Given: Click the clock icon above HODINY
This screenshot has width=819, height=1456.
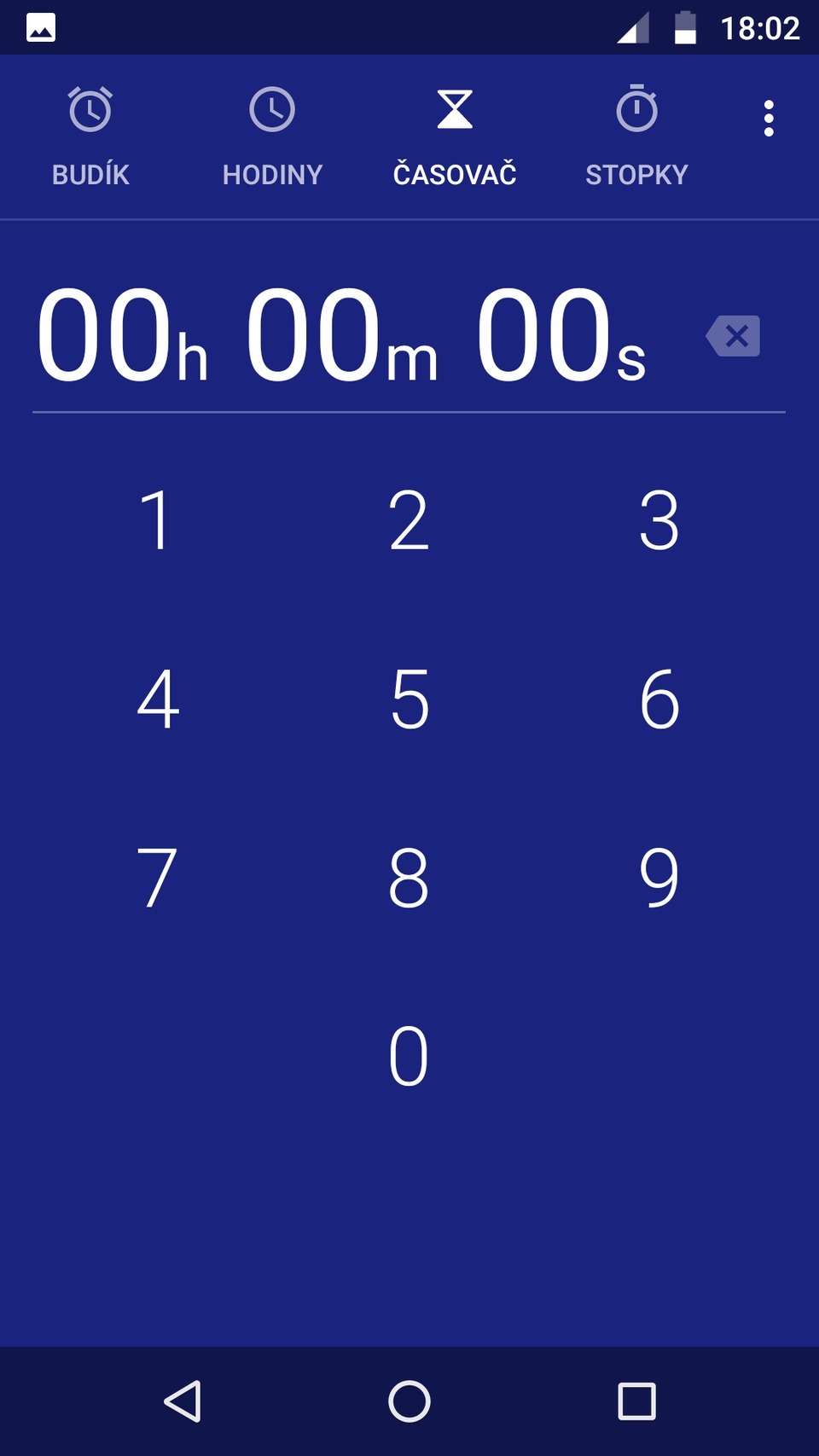Looking at the screenshot, I should [x=273, y=109].
